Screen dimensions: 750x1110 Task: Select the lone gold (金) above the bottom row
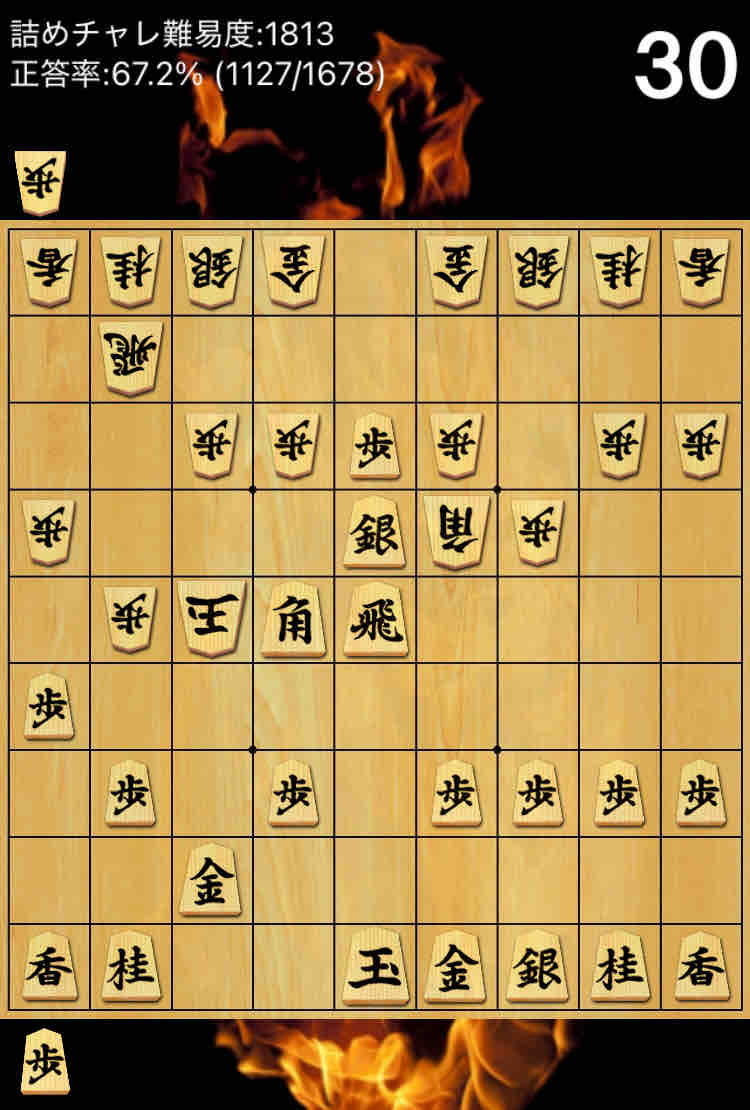click(211, 880)
